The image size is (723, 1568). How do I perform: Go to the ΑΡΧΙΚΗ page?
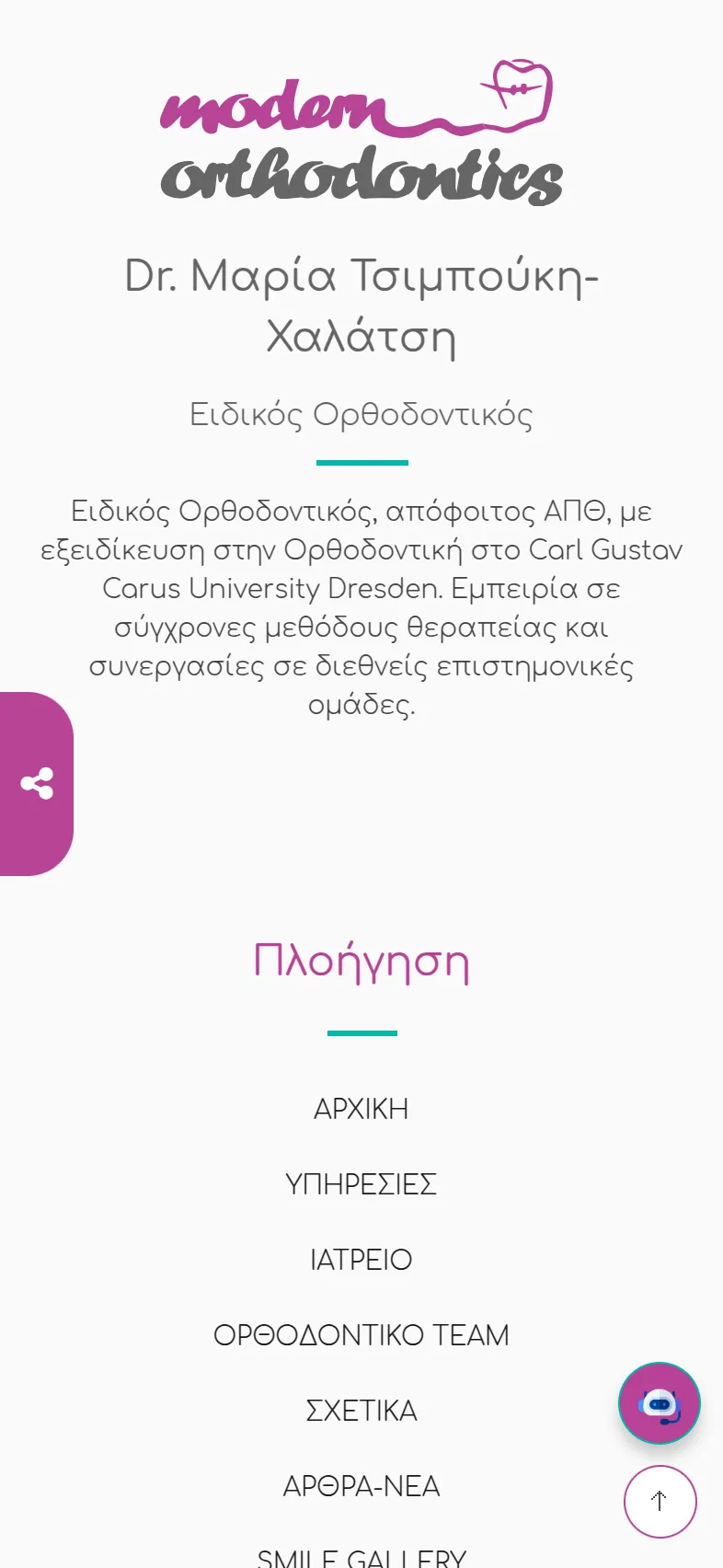click(x=361, y=1110)
